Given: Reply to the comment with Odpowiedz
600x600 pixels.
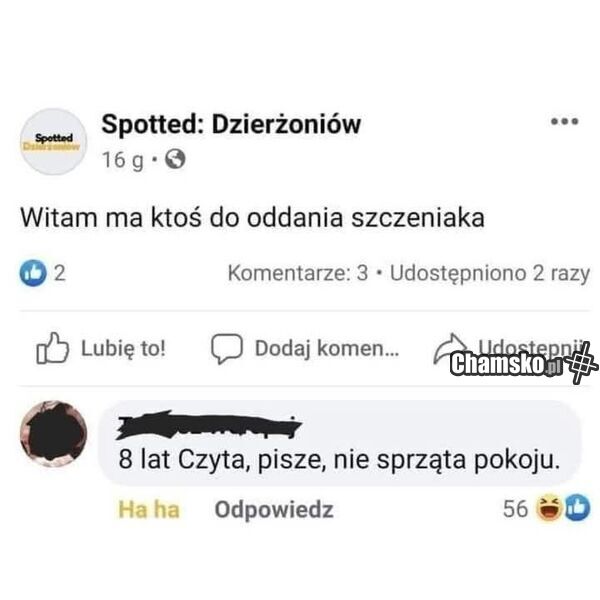Looking at the screenshot, I should click(x=273, y=510).
